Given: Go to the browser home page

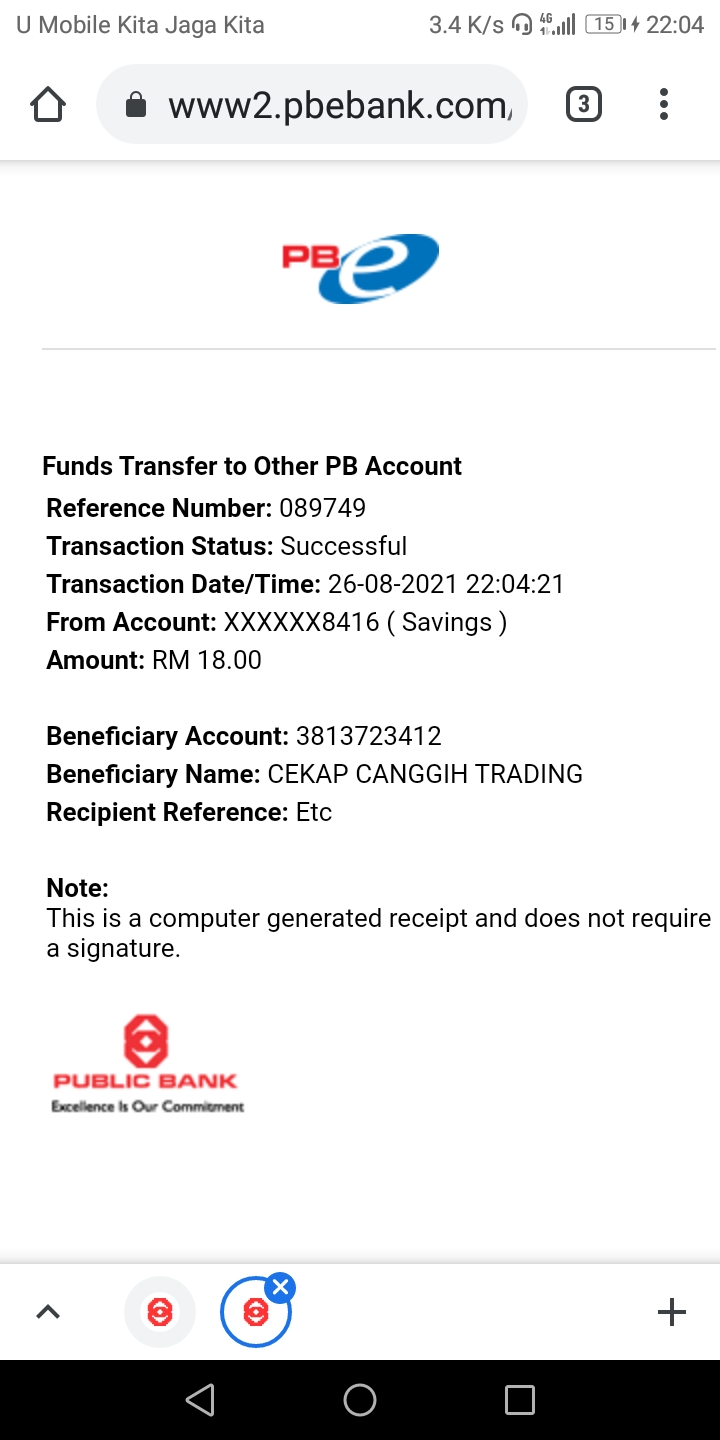Looking at the screenshot, I should click(48, 104).
